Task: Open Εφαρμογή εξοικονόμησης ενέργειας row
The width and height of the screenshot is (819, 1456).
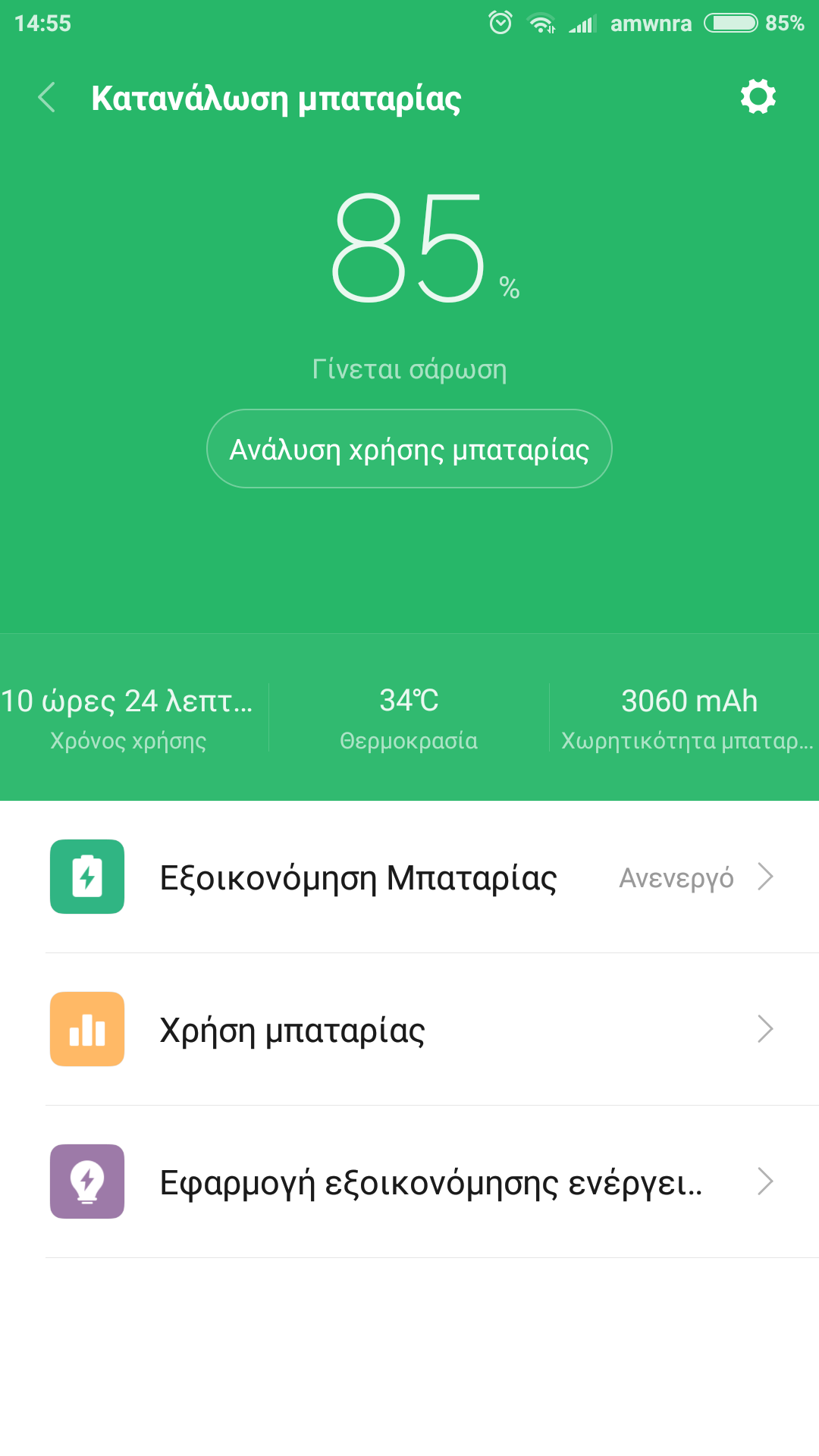Action: (409, 1182)
